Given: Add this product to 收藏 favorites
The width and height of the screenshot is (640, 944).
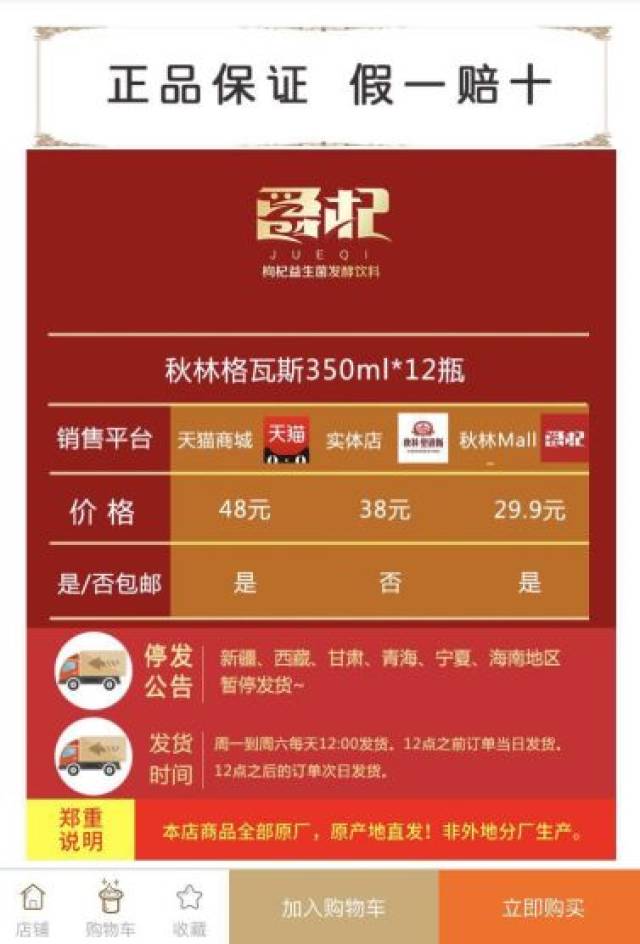Looking at the screenshot, I should click(x=188, y=908).
